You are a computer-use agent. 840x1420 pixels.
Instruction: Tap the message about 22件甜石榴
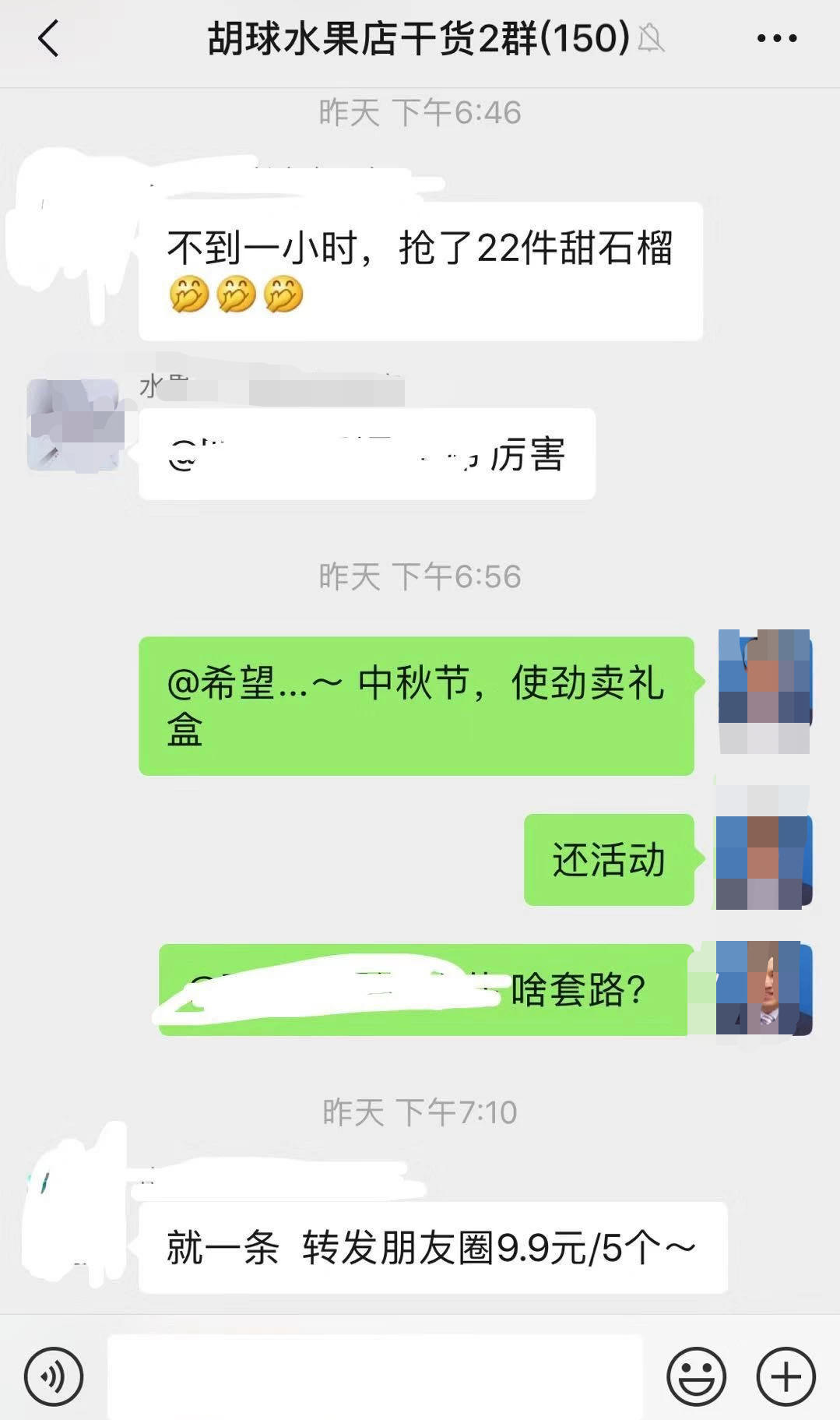[420, 269]
